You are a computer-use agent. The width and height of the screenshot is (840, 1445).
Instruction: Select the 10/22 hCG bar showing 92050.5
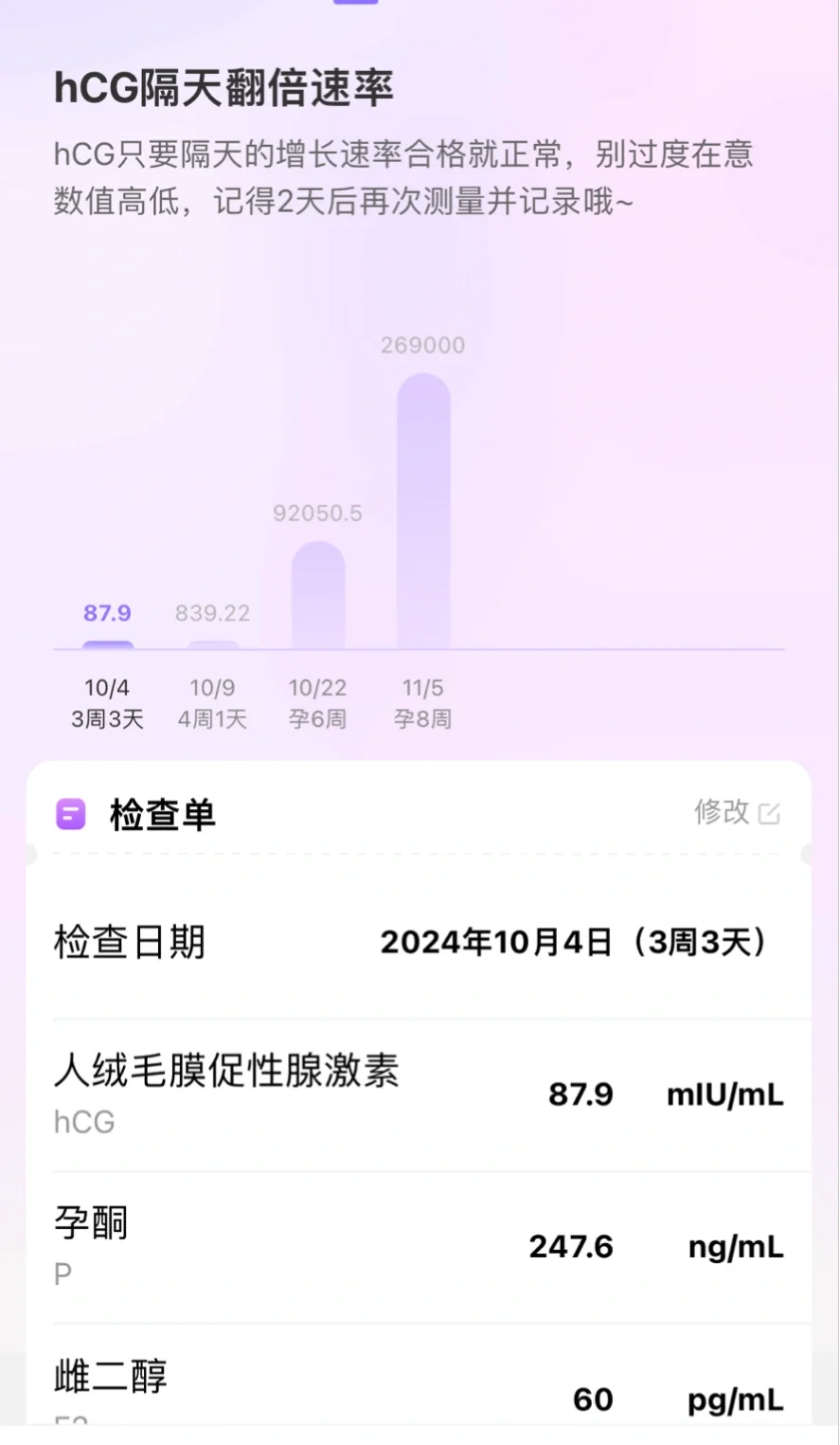click(318, 597)
